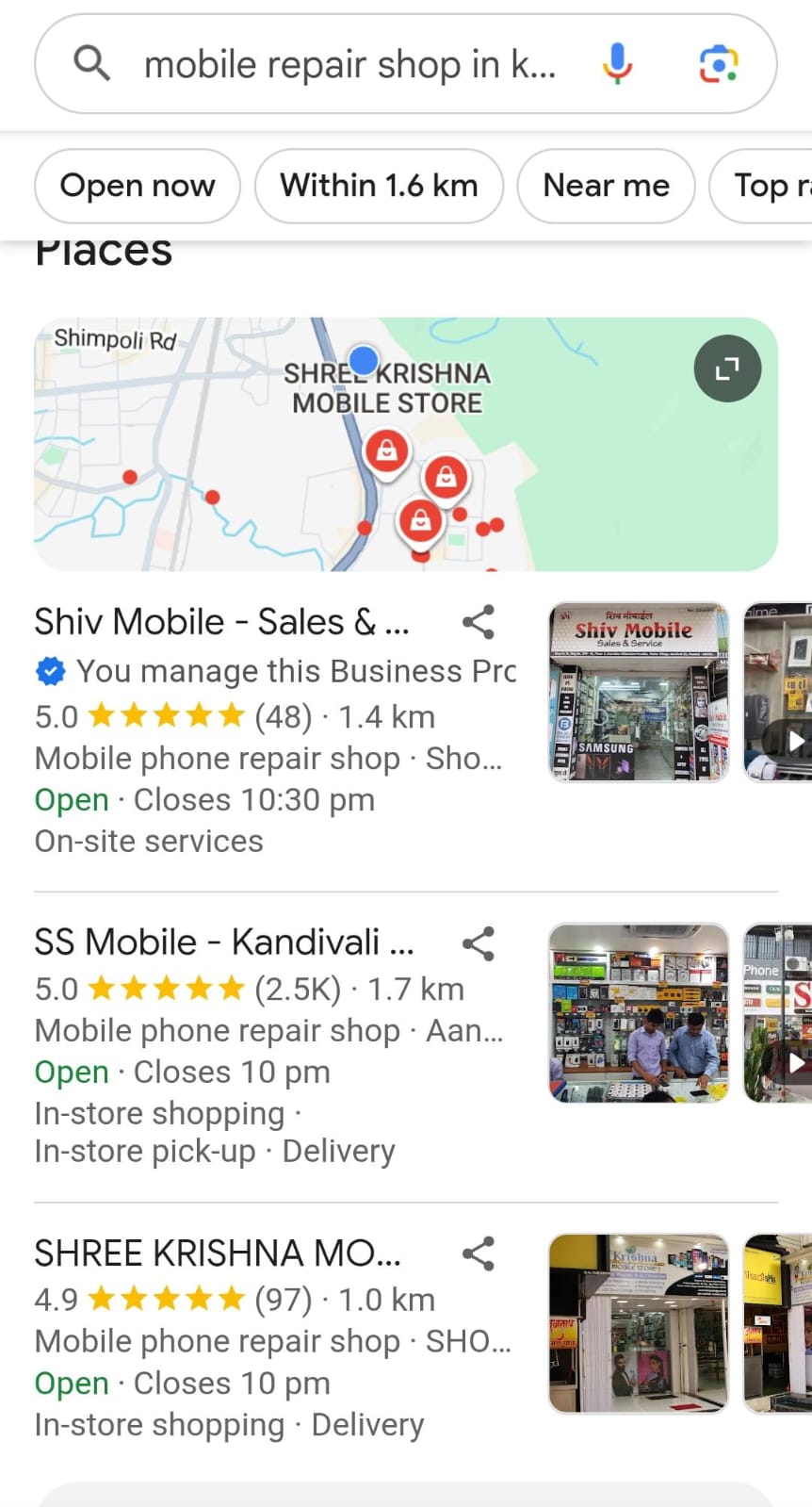Select the Near me filter chip
812x1507 pixels.
point(606,186)
